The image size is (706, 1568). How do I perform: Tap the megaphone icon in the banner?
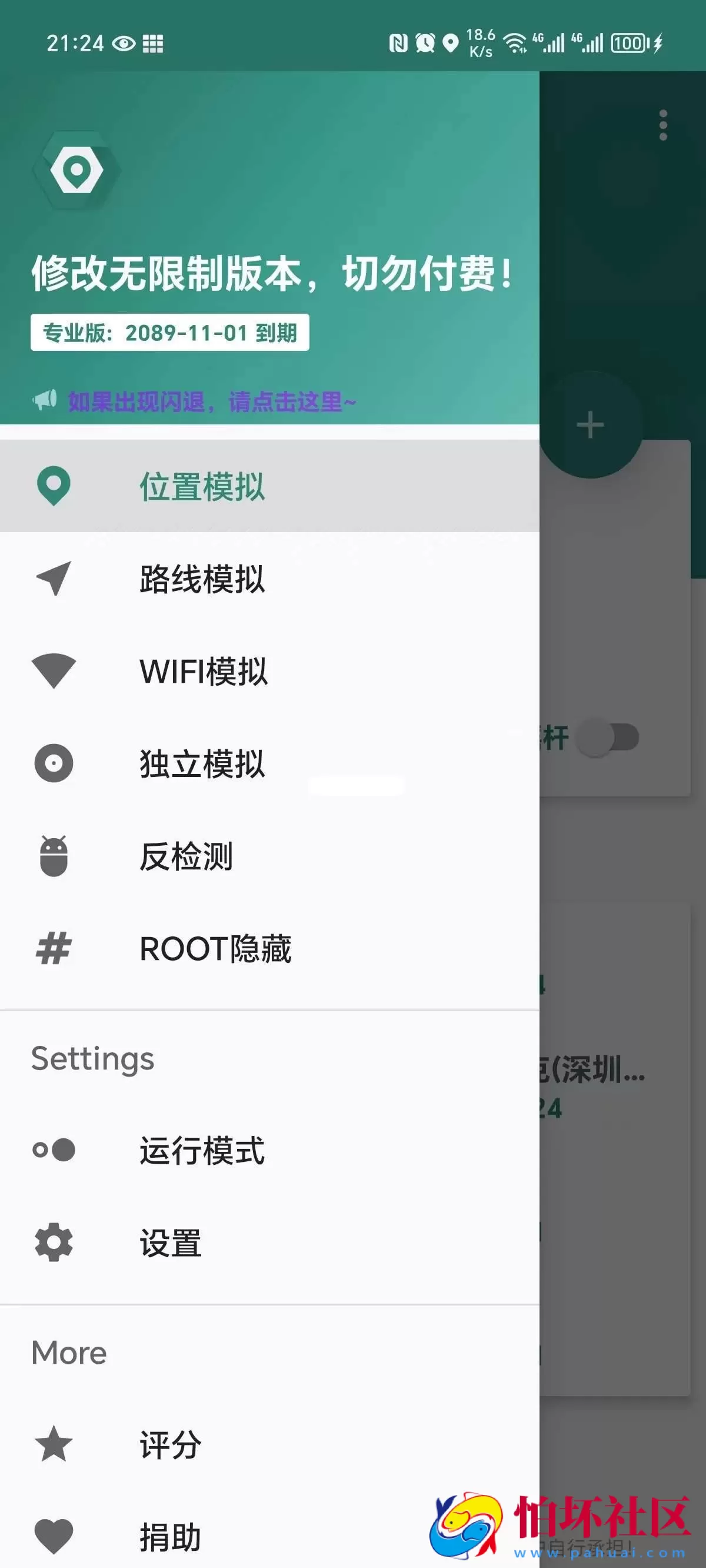tap(44, 400)
